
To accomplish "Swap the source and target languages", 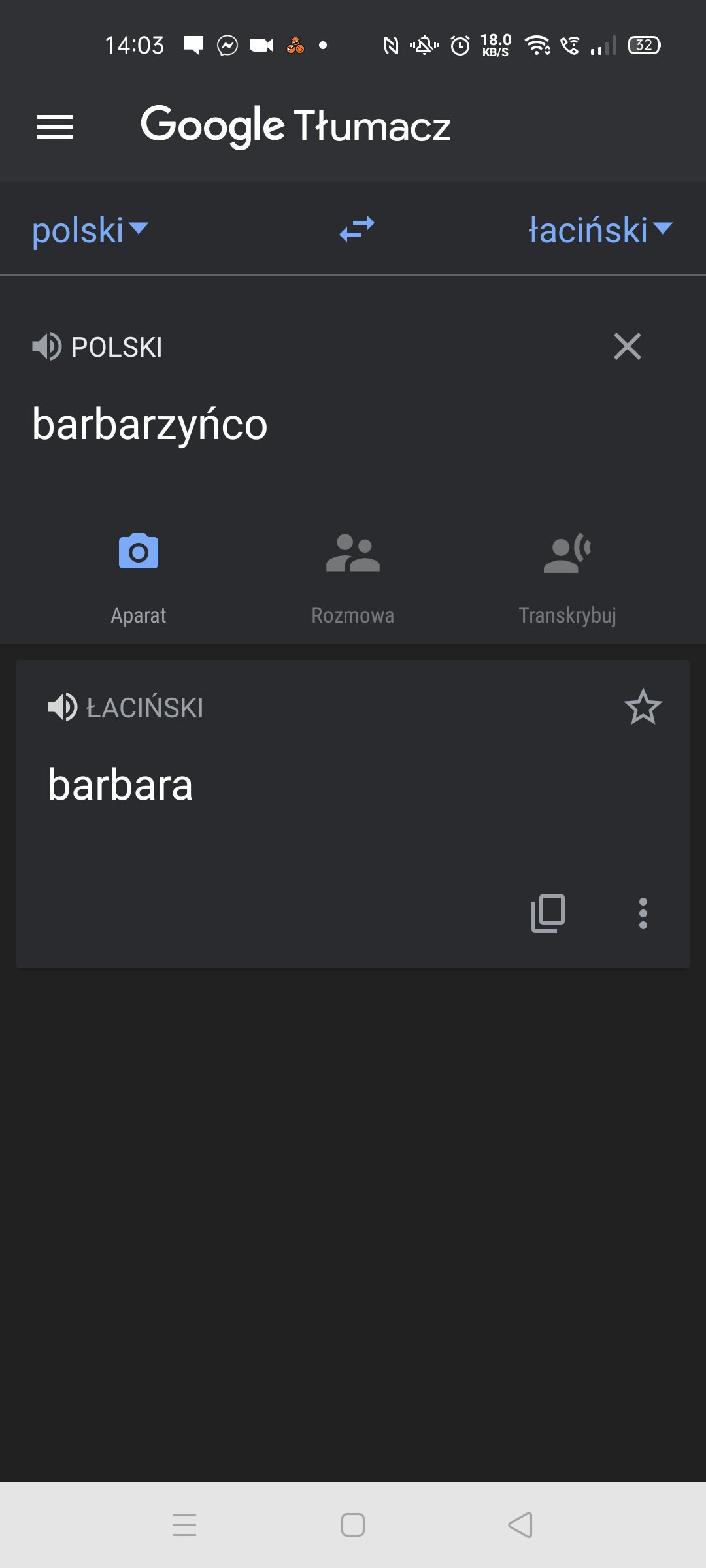I will [357, 229].
